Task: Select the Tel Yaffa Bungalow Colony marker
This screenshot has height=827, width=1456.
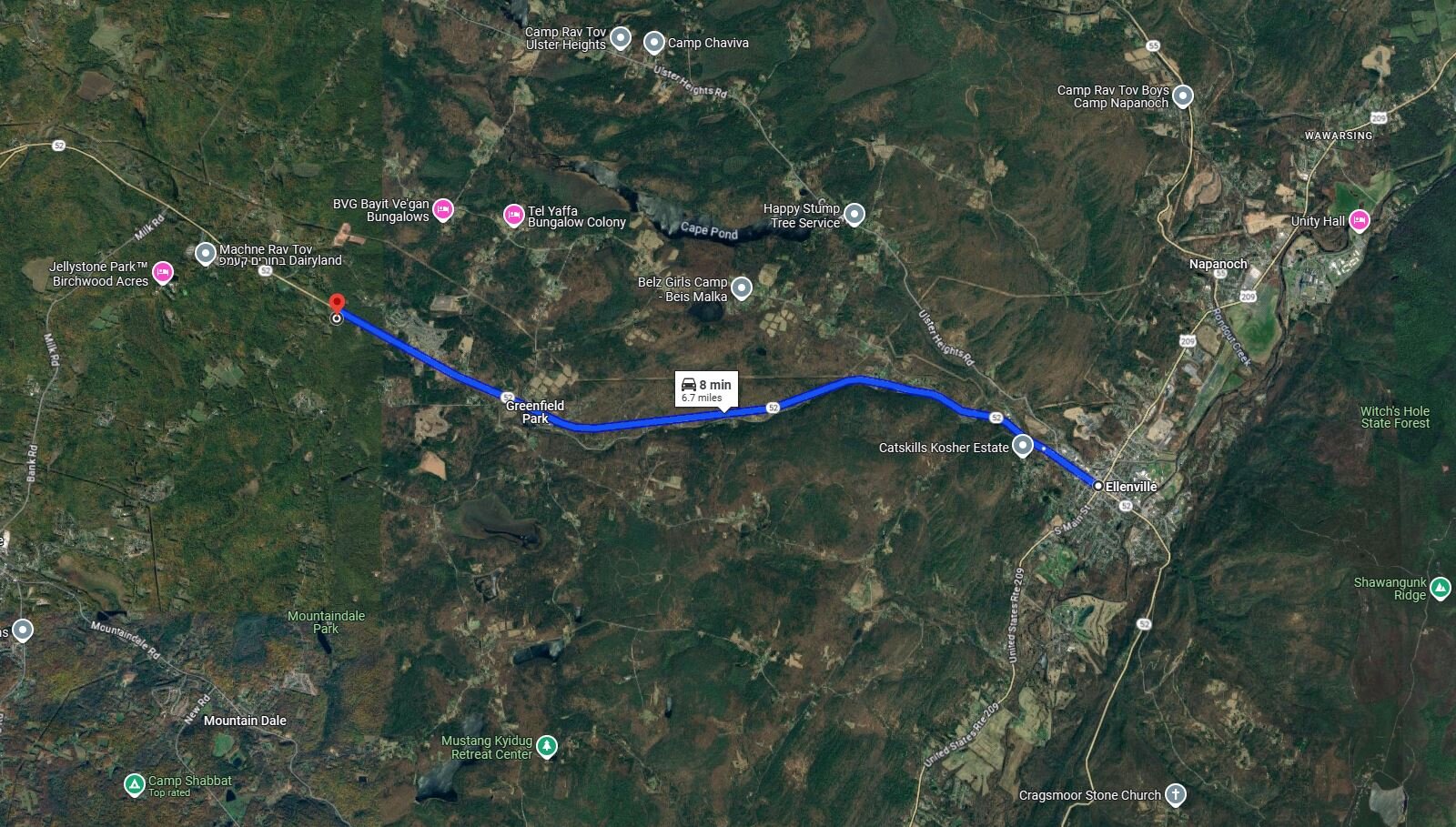Action: point(513,216)
